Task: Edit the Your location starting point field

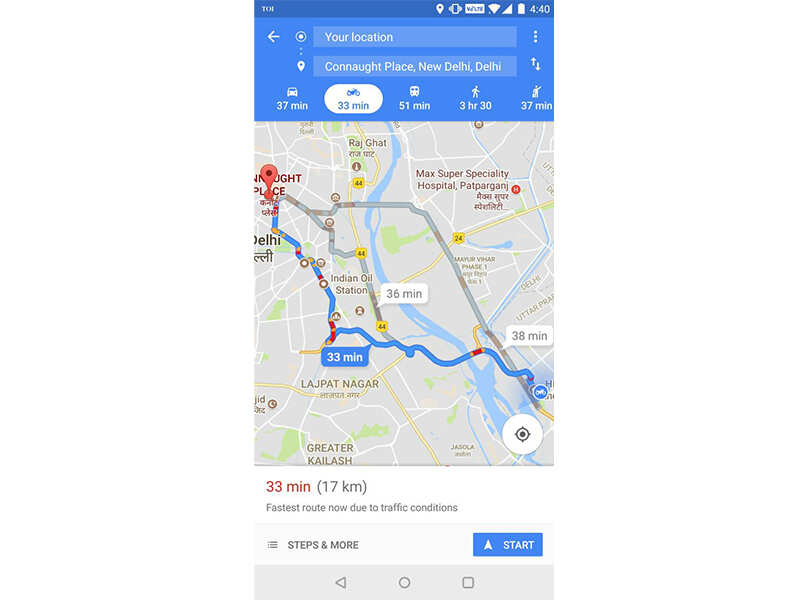Action: [414, 37]
